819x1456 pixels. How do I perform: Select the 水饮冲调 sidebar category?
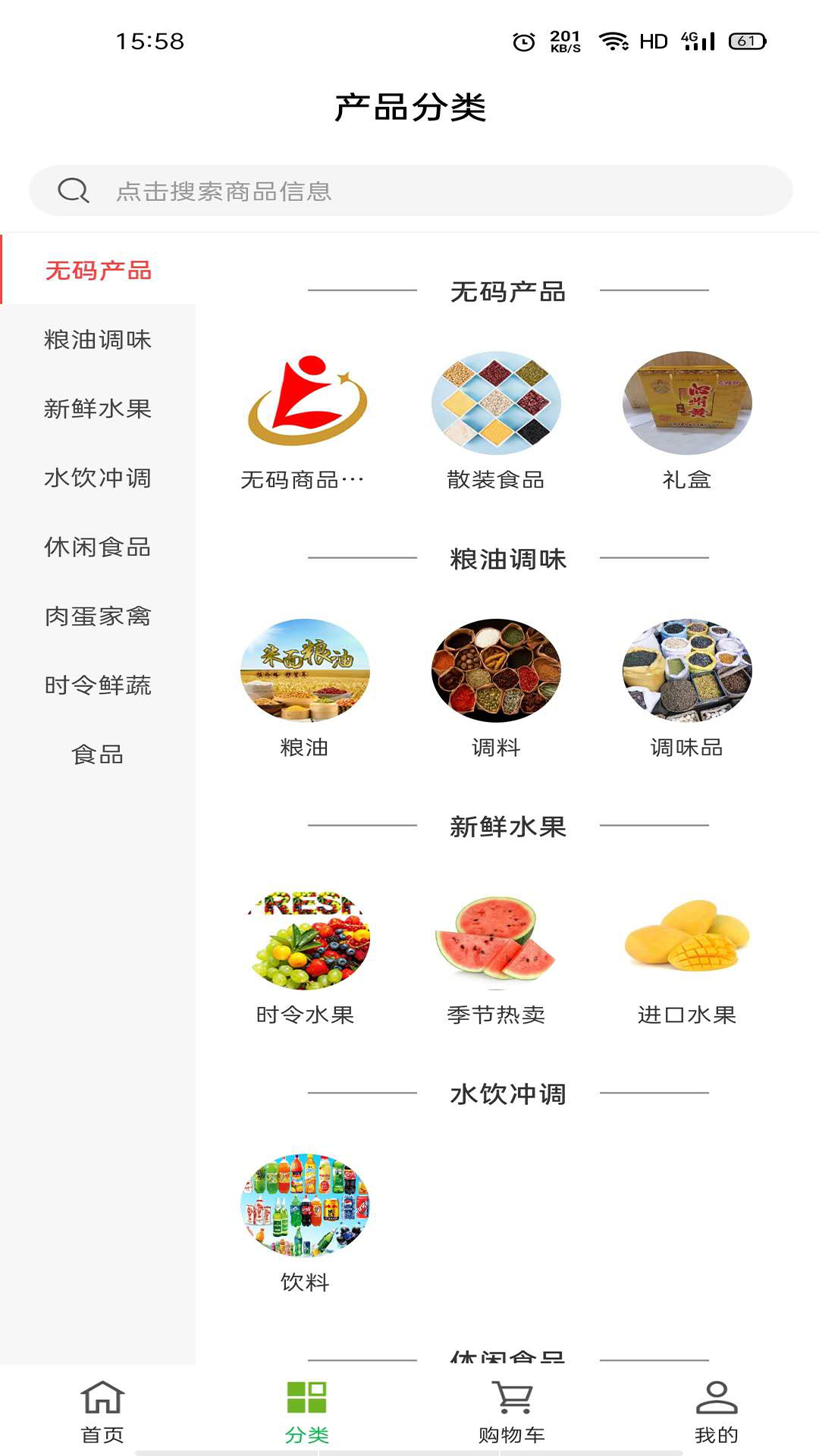point(99,479)
